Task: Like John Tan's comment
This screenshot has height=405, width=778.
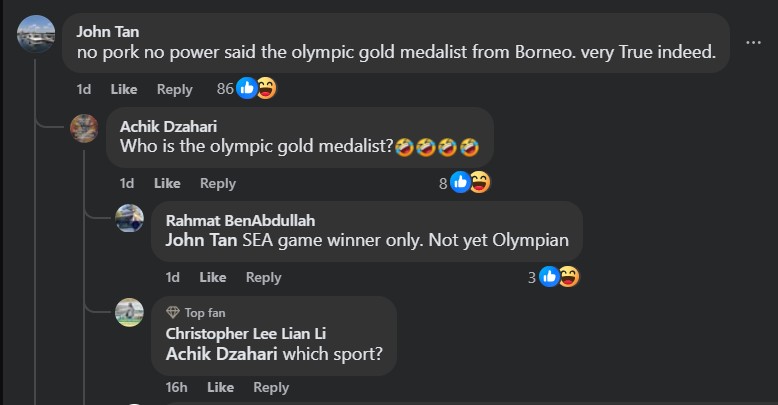Action: click(x=124, y=89)
